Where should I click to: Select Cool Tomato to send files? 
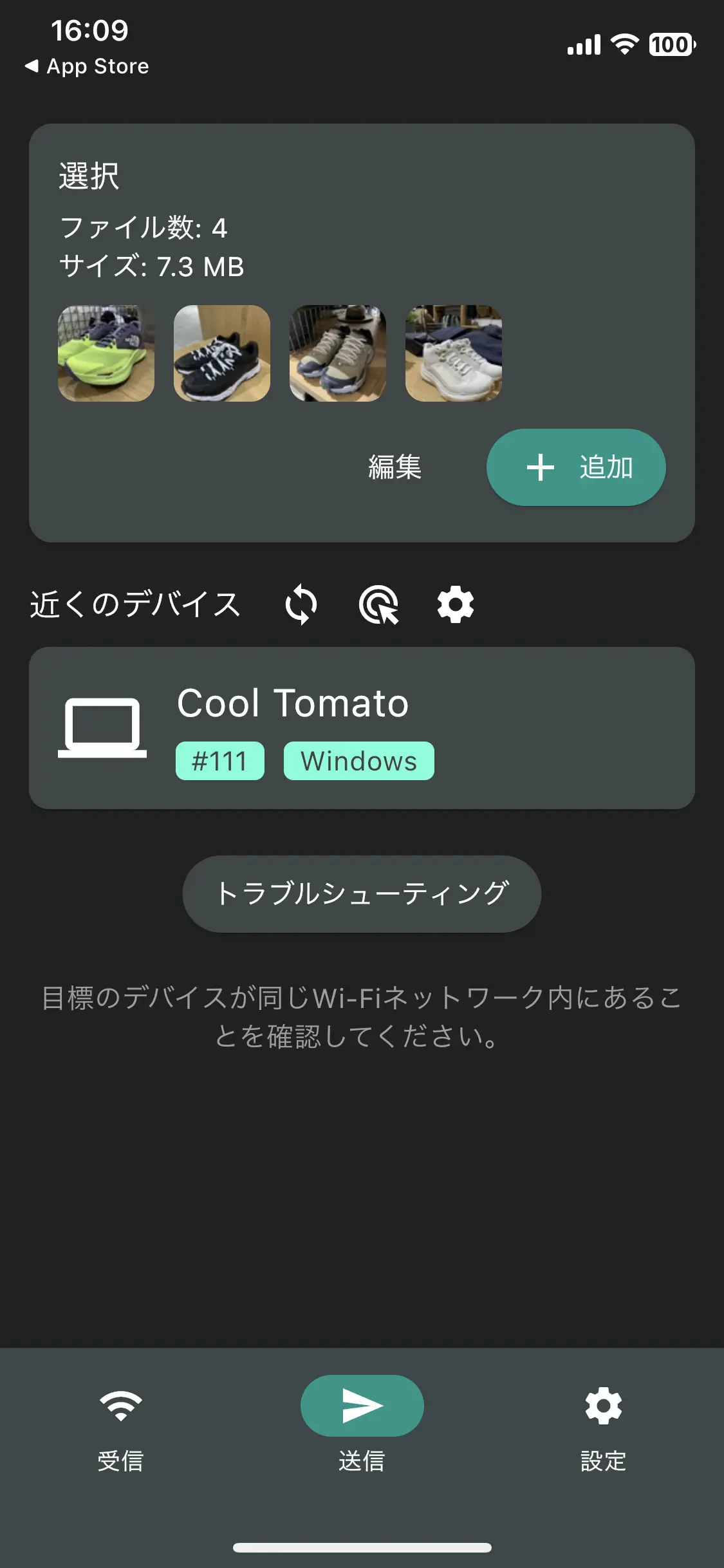tap(362, 727)
